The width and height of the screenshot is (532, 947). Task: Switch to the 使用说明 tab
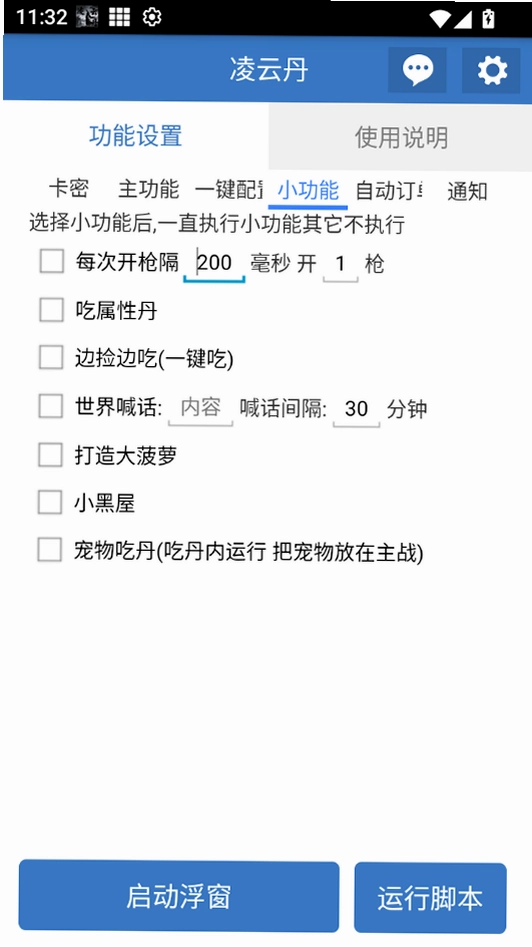tap(401, 137)
